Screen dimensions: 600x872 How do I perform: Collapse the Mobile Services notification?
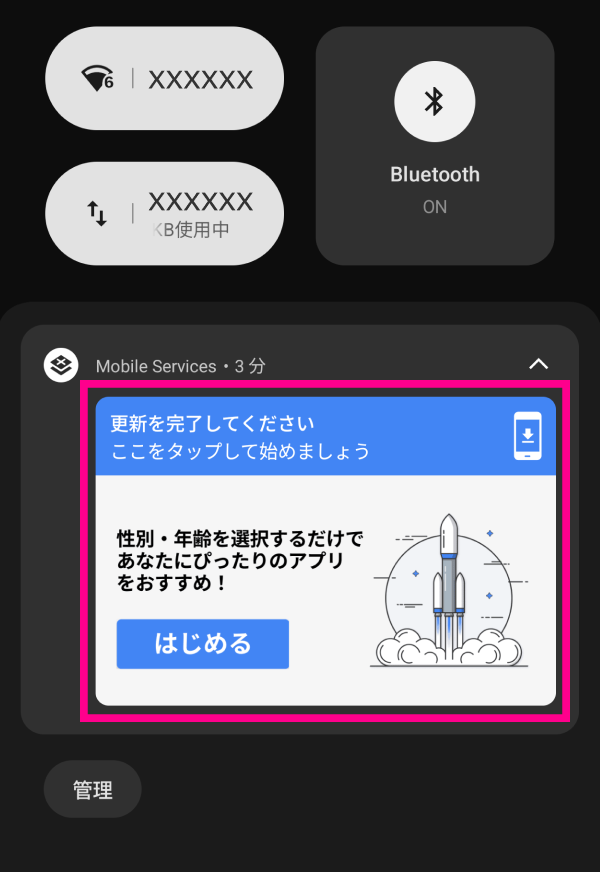[538, 364]
